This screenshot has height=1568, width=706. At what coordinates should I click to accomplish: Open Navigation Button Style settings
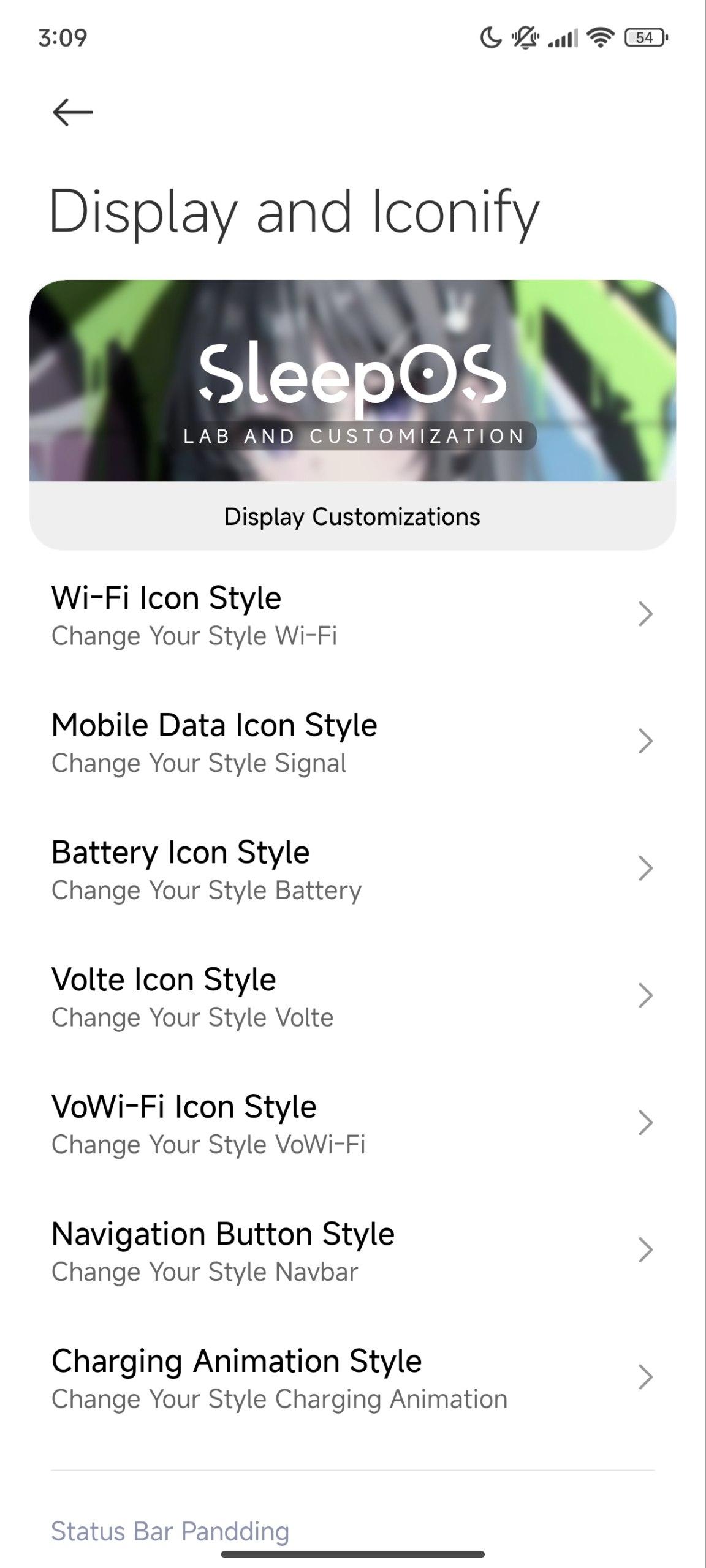coord(353,1251)
